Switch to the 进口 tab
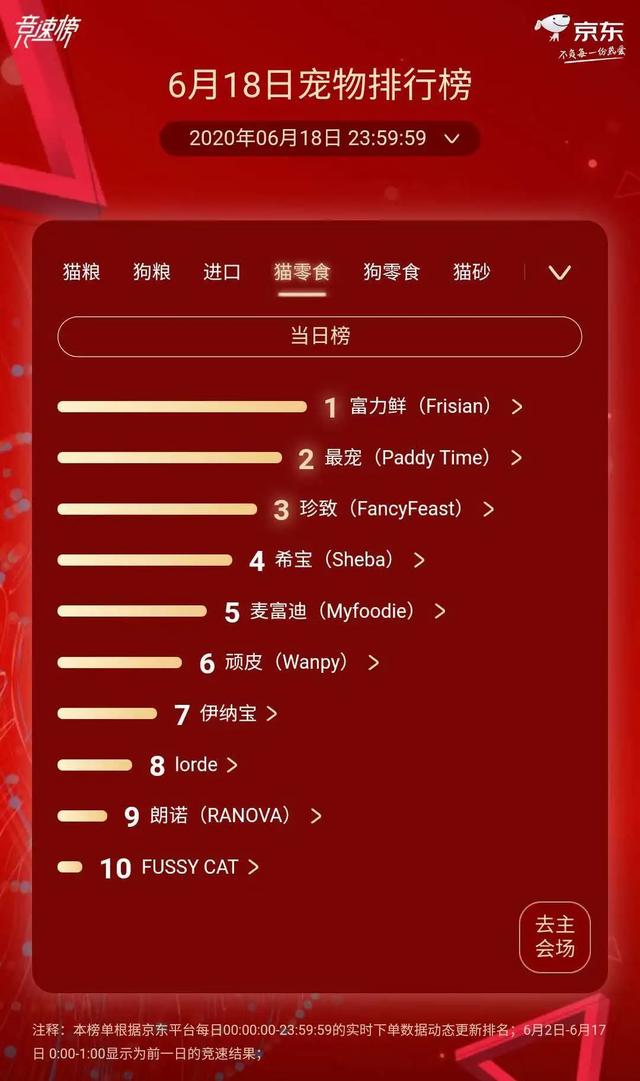 point(221,272)
